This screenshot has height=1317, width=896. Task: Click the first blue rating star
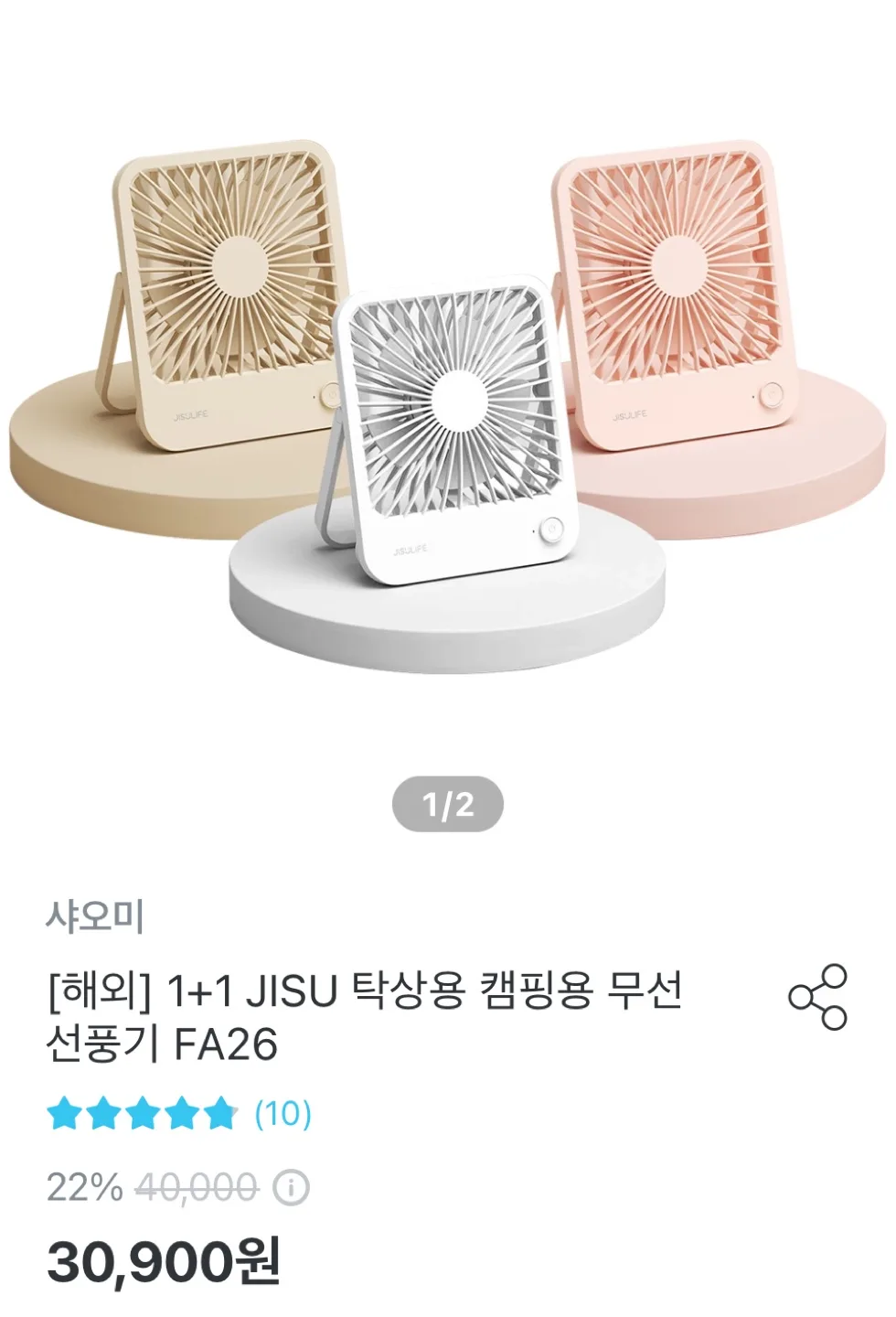[x=67, y=1111]
